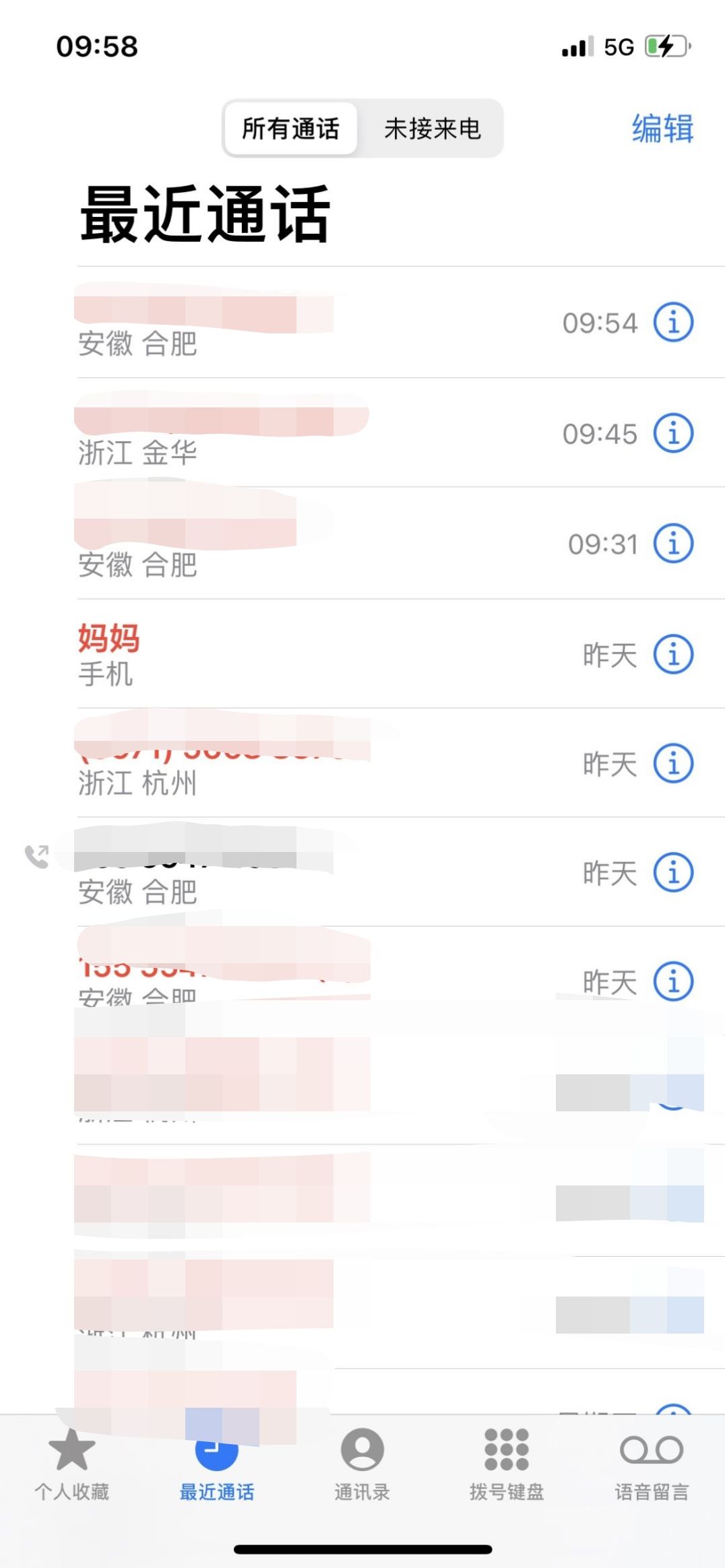Switch to 未接来电 missed calls view
The height and width of the screenshot is (1568, 725).
[433, 129]
